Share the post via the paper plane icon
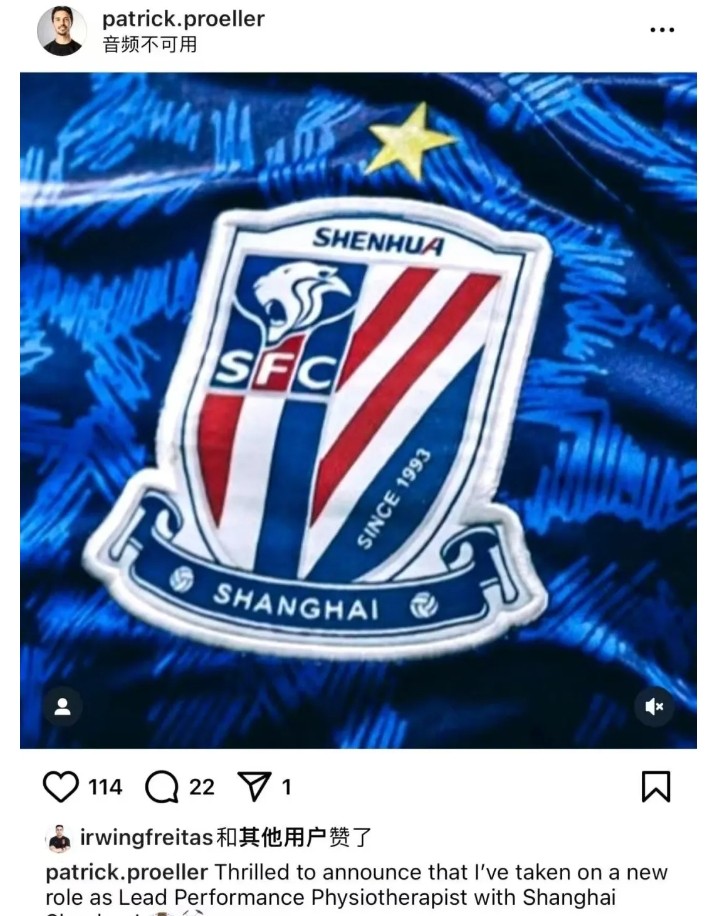717x916 pixels. 253,787
